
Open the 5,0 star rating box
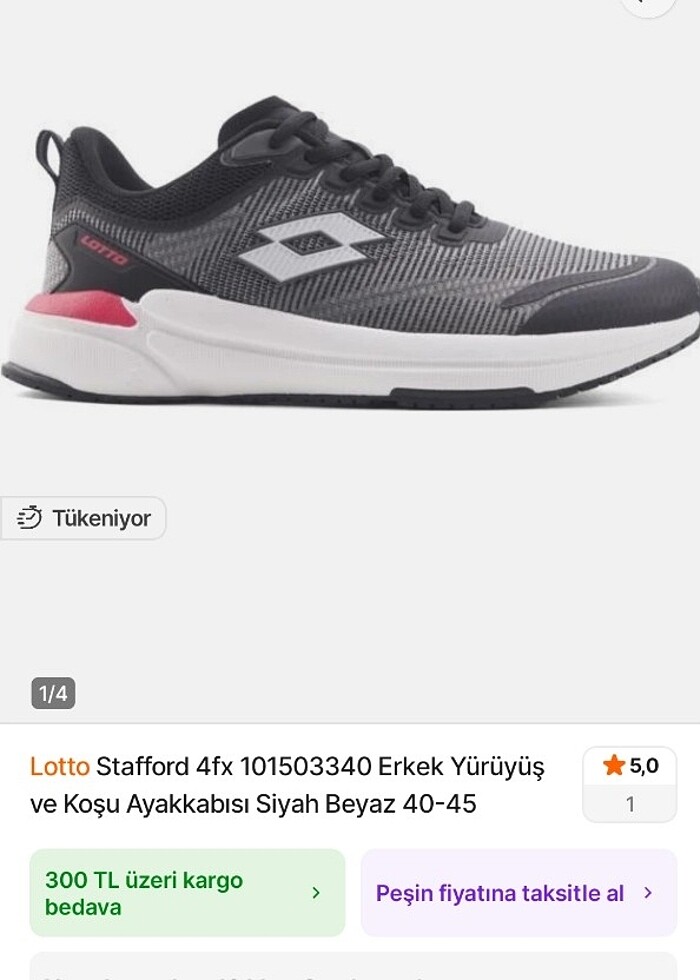click(629, 784)
